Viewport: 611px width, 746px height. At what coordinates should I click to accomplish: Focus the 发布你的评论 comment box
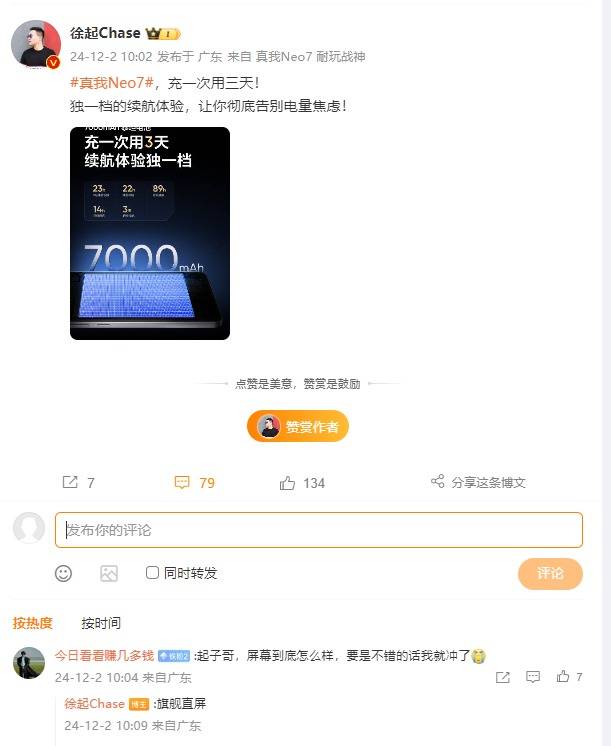point(318,530)
